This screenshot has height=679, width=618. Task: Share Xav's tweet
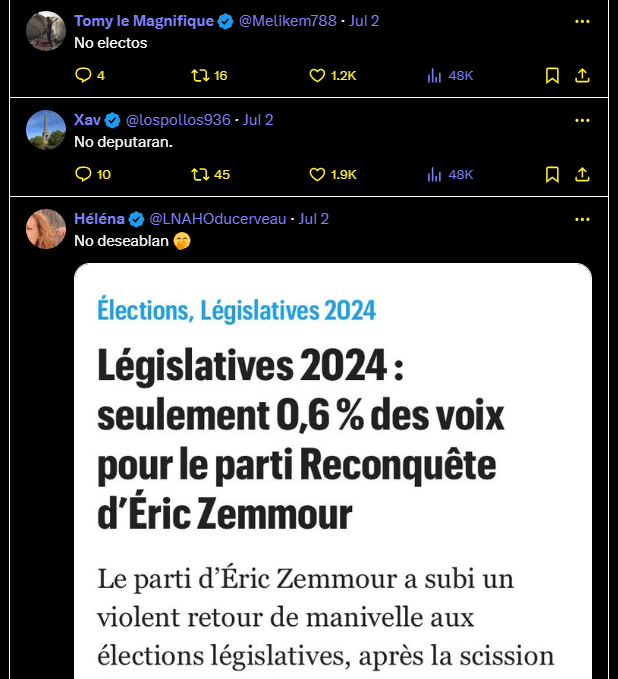582,174
